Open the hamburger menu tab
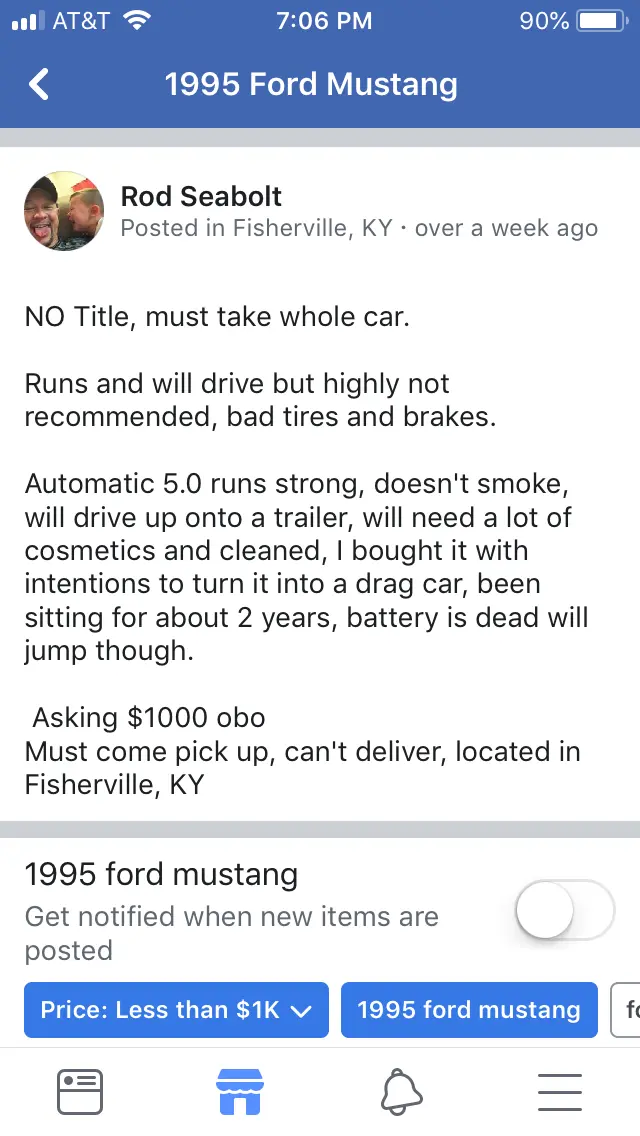 point(560,1092)
